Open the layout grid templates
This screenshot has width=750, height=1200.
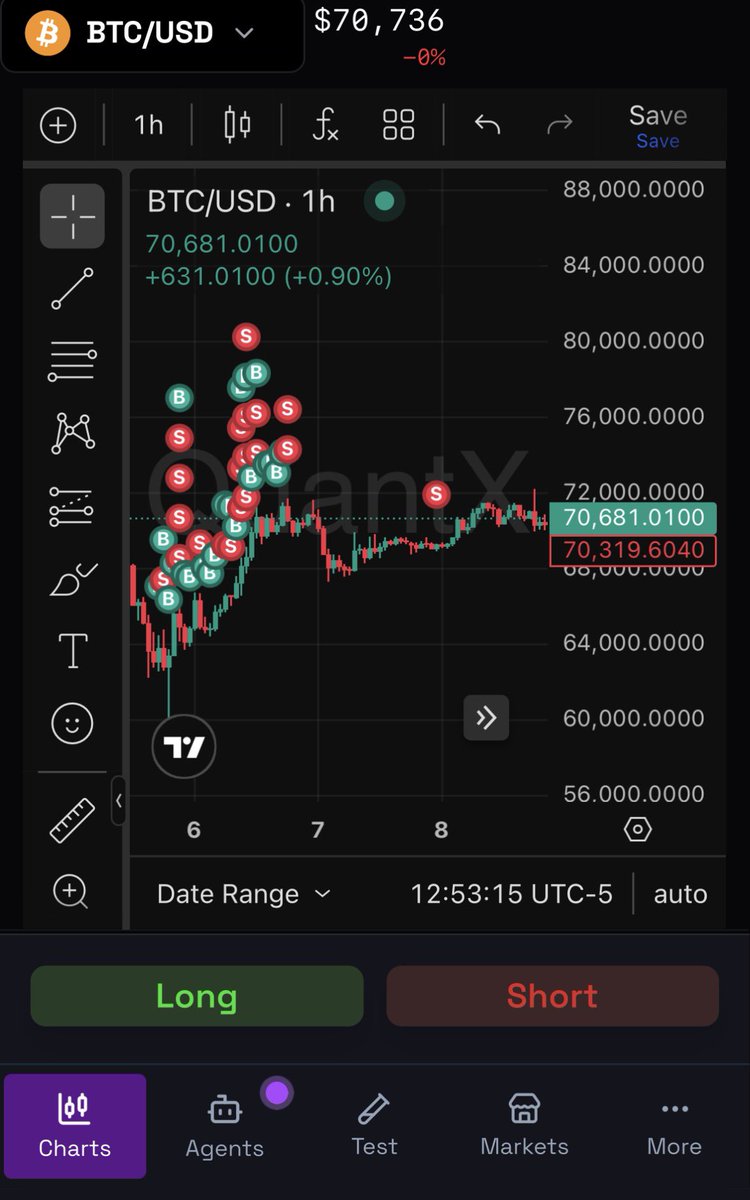399,125
